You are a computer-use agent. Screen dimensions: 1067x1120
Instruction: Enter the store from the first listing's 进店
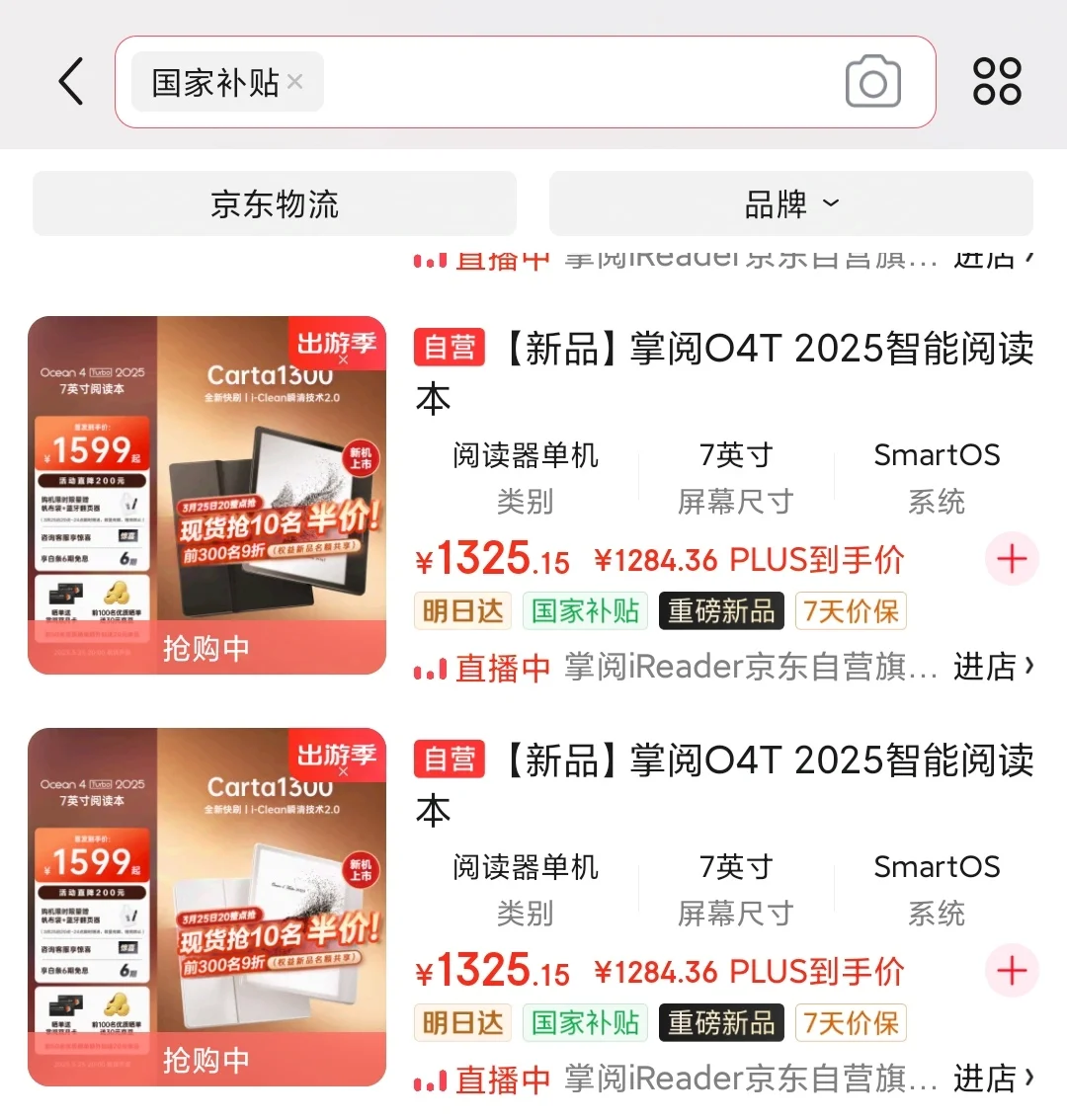coord(993,668)
